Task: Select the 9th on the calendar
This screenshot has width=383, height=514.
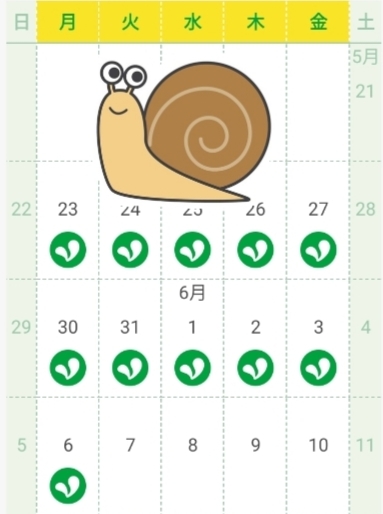Action: coord(255,456)
